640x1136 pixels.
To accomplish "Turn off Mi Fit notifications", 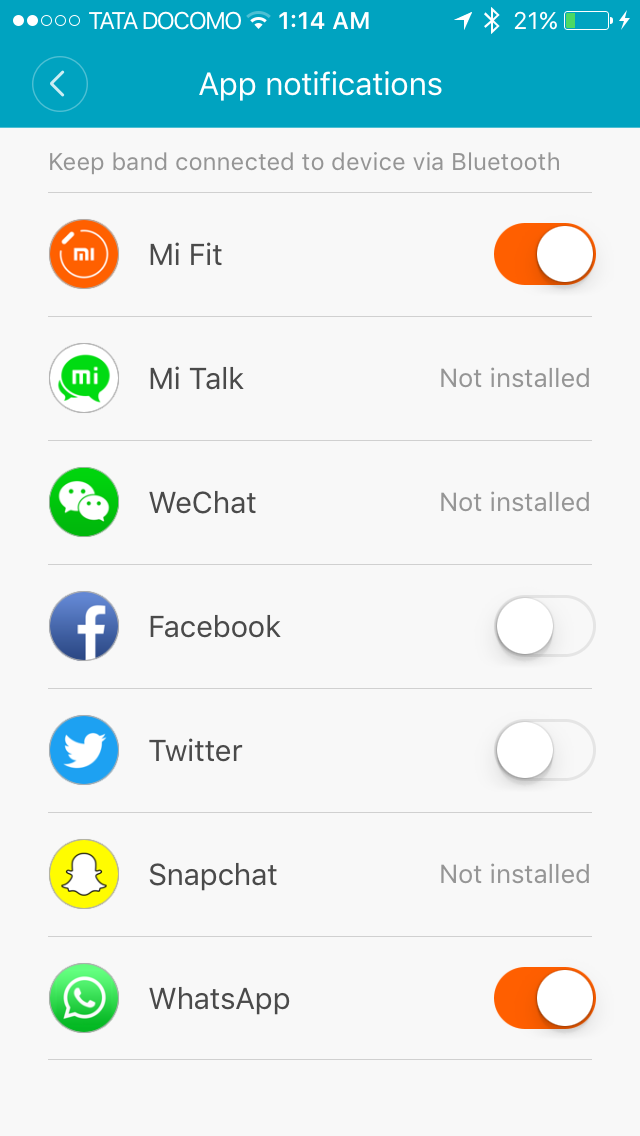I will click(544, 254).
